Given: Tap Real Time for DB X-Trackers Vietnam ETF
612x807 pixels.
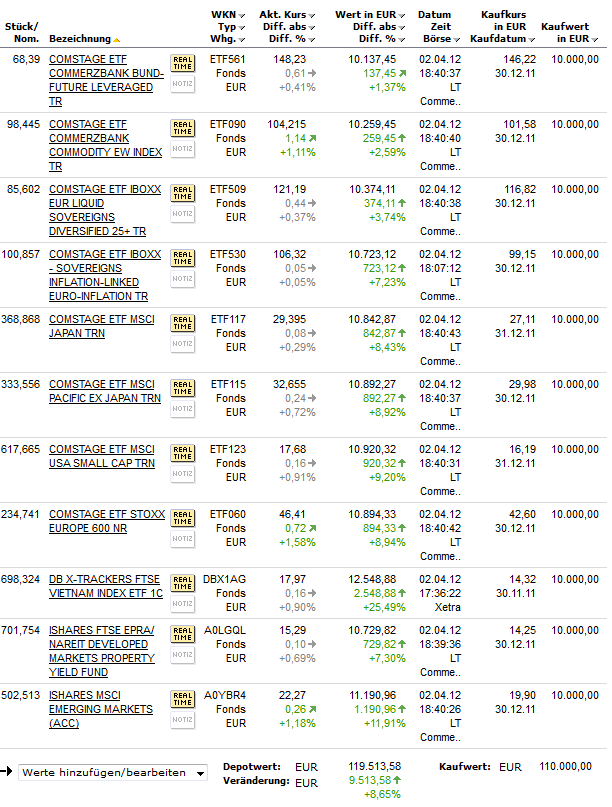Looking at the screenshot, I should pos(183,583).
